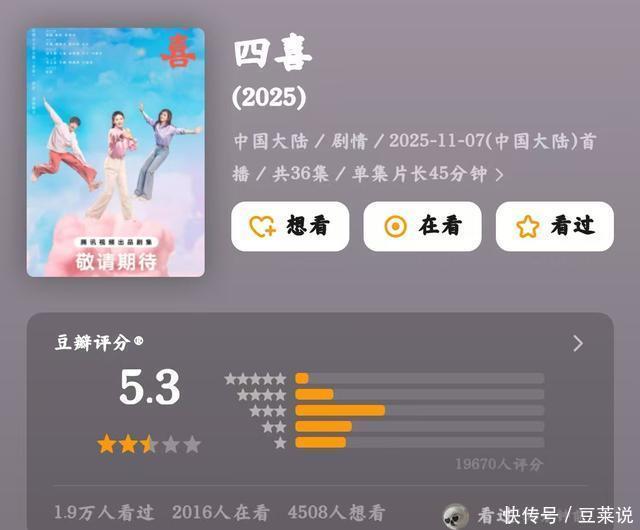
Task: Open the 豆瓣评分 rating details arrow
Action: (578, 343)
